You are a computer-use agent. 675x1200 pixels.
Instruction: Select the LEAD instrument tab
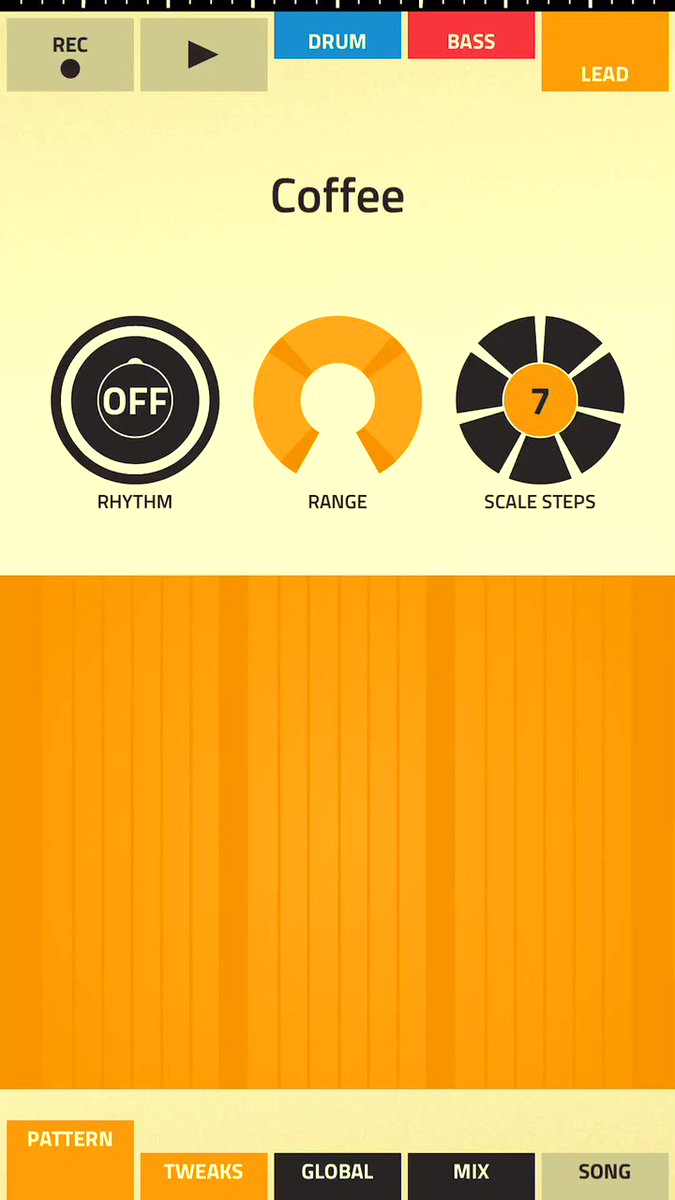click(x=605, y=52)
